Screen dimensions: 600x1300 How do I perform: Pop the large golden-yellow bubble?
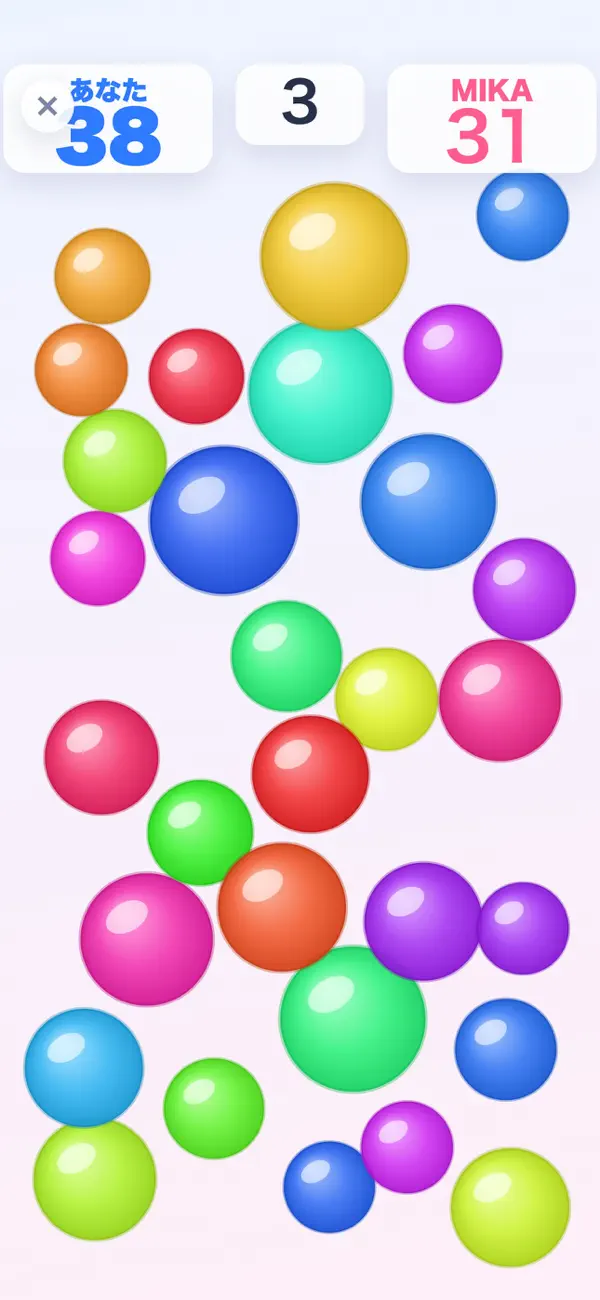click(334, 256)
